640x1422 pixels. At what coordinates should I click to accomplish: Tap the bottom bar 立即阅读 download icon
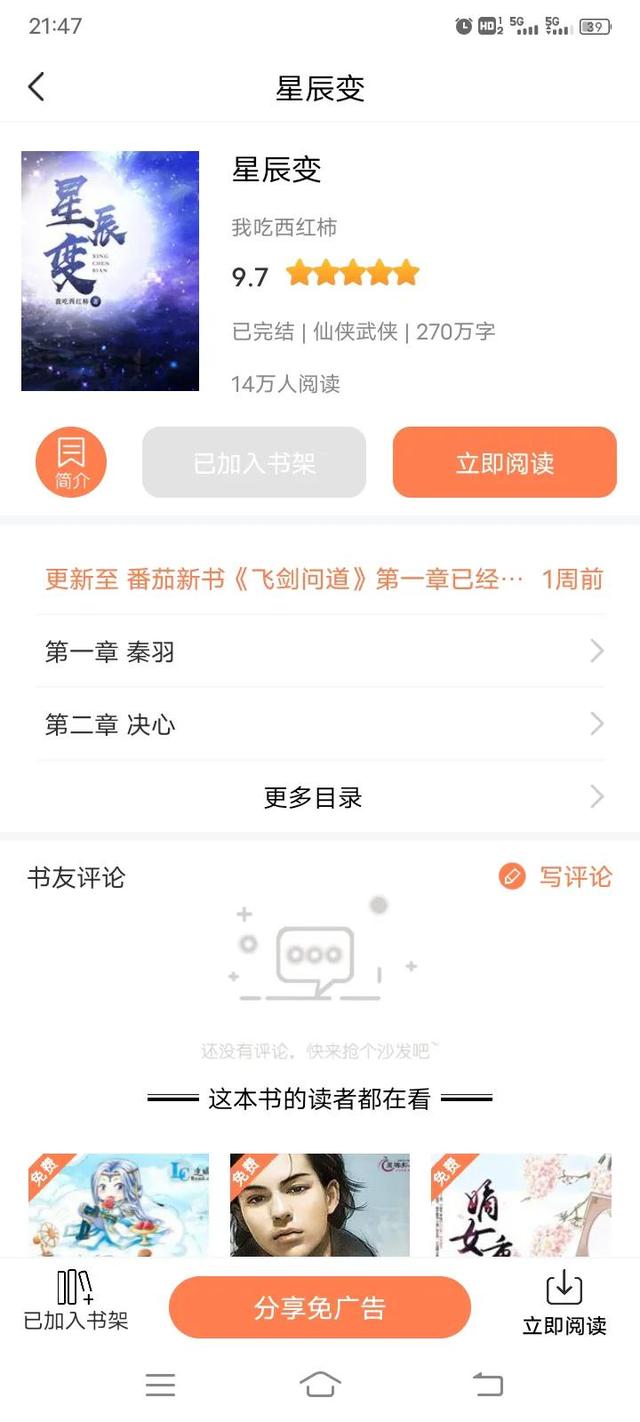point(564,1302)
